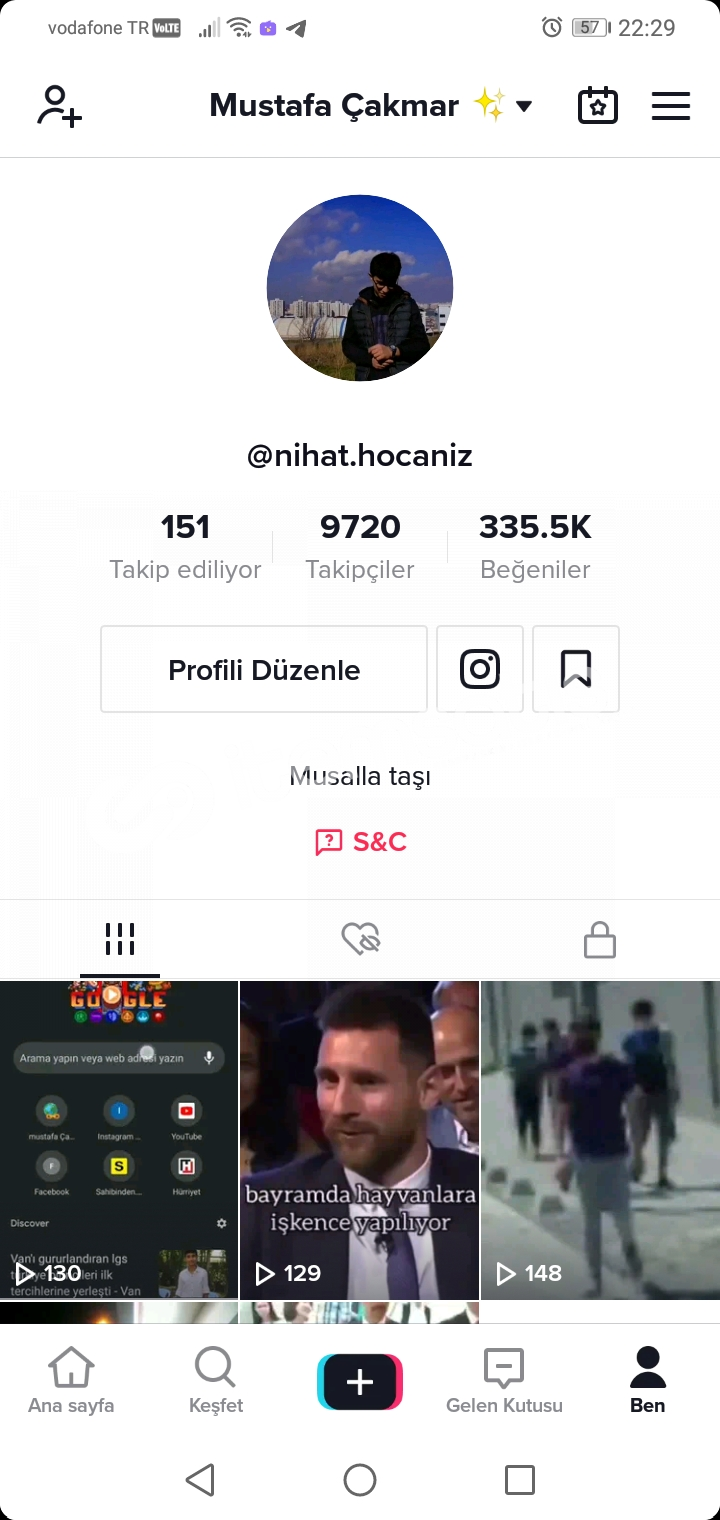Switch to the private videos lock tab
The height and width of the screenshot is (1520, 720).
[600, 939]
